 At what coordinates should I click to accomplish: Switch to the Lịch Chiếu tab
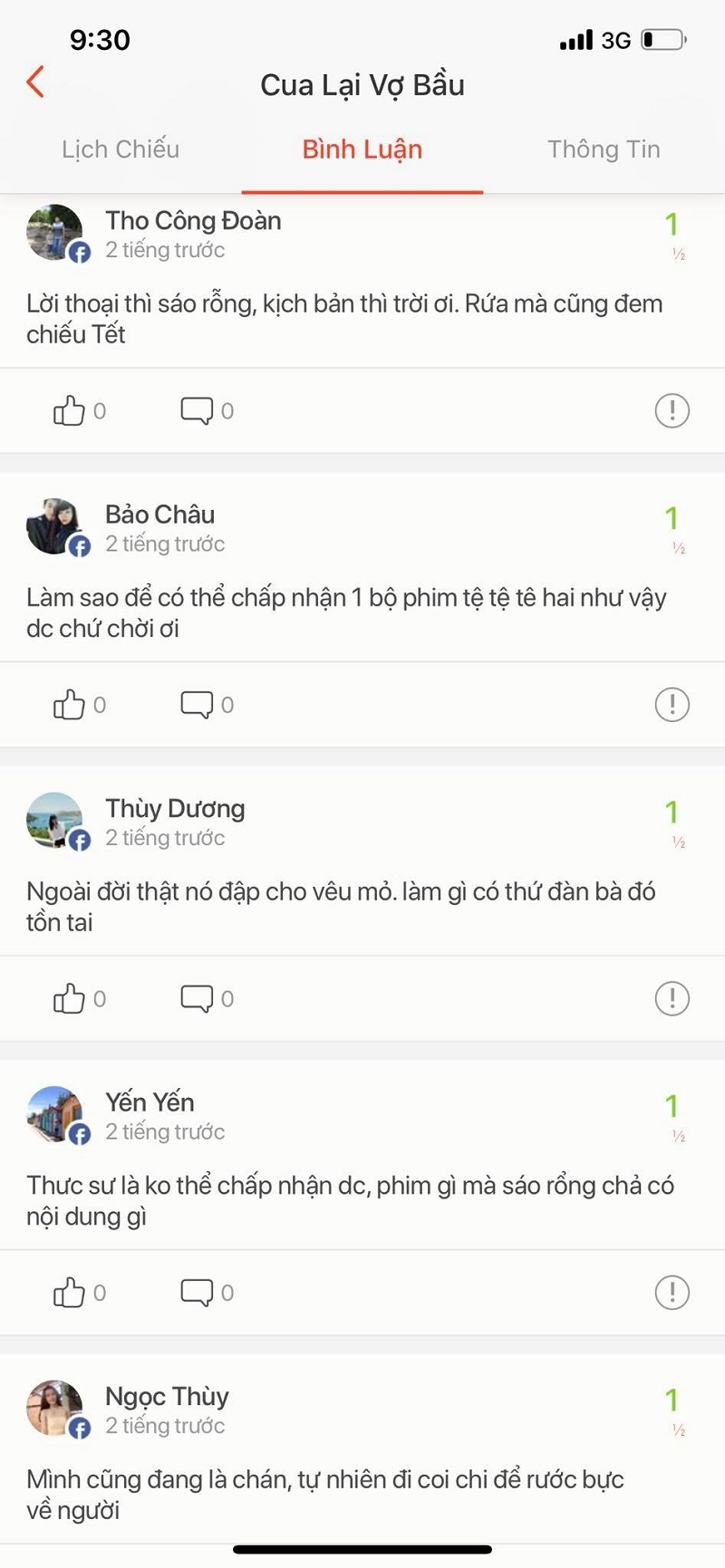121,149
